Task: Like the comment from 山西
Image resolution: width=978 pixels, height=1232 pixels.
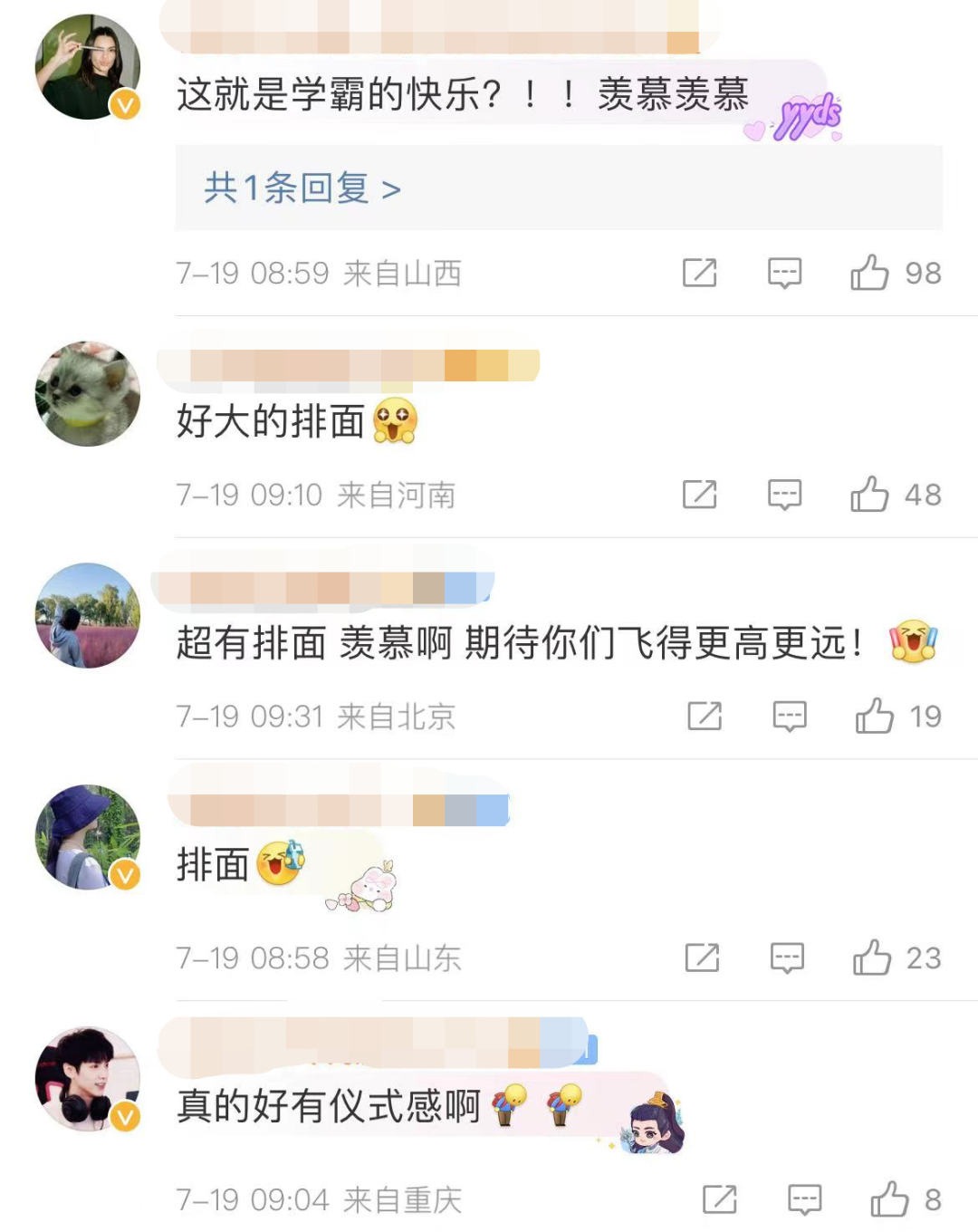Action: click(x=869, y=273)
